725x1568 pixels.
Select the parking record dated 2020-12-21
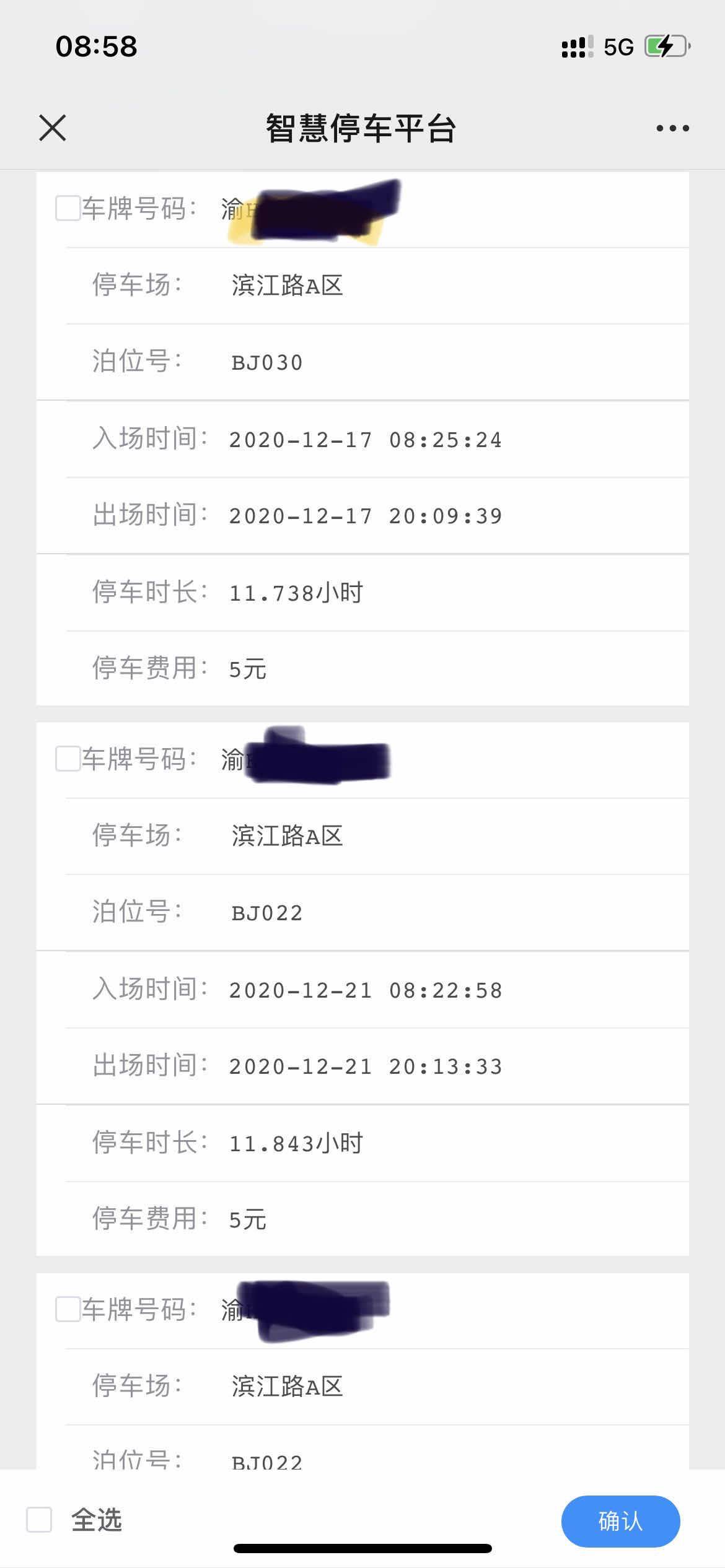[68, 759]
